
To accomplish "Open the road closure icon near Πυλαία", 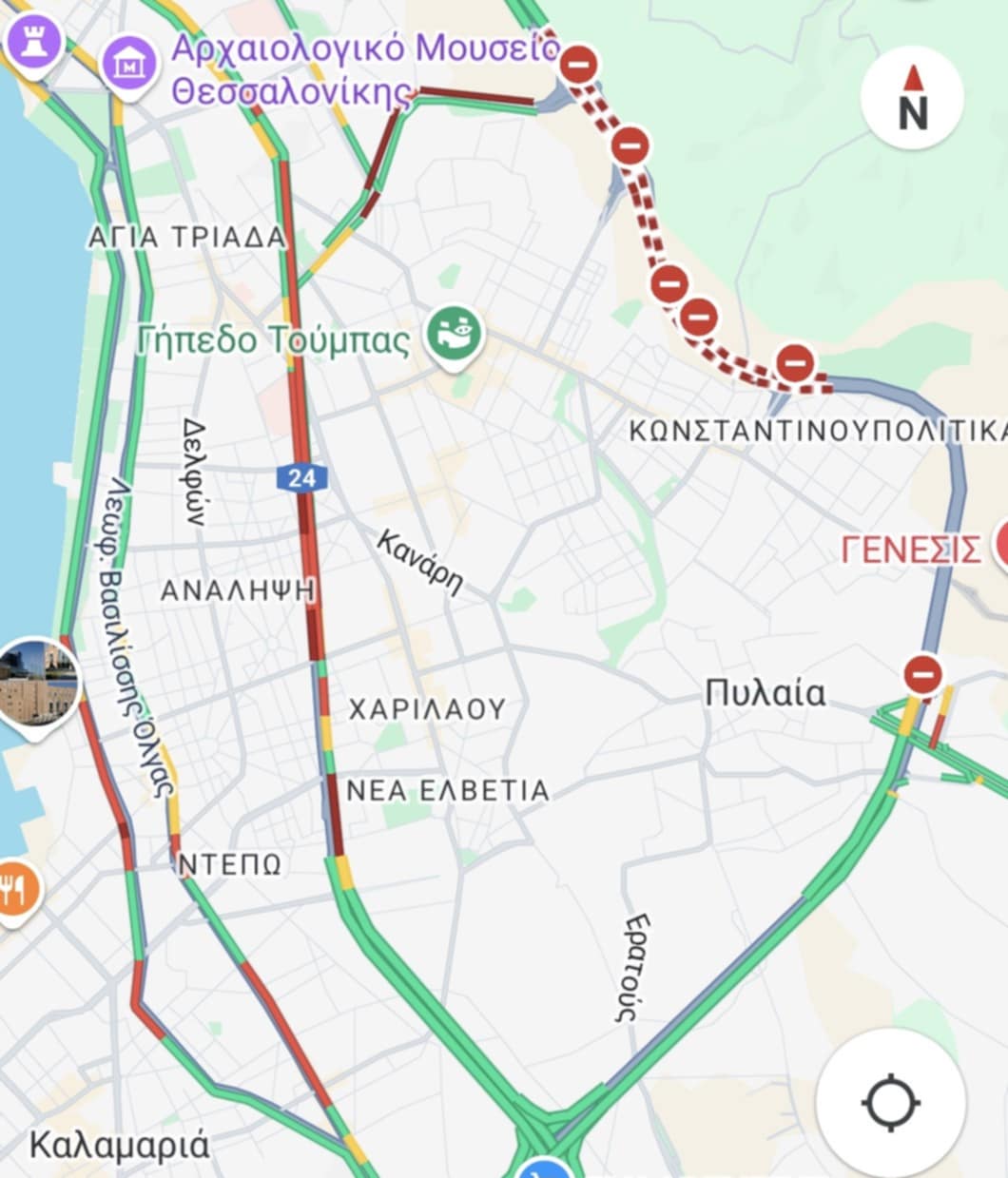I will 921,675.
